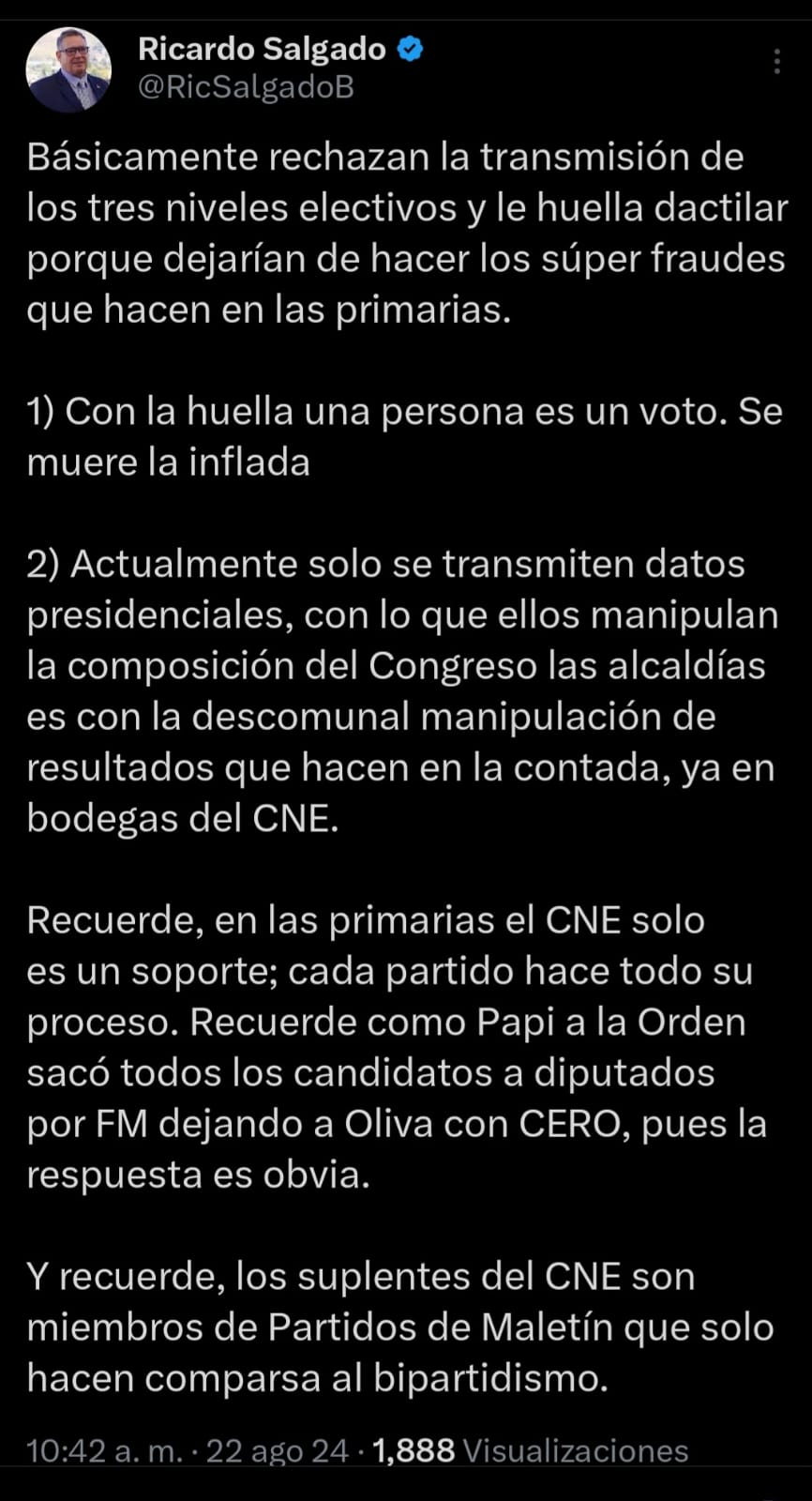Open the tweet's overflow menu
This screenshot has height=1501, width=812.
[x=776, y=61]
